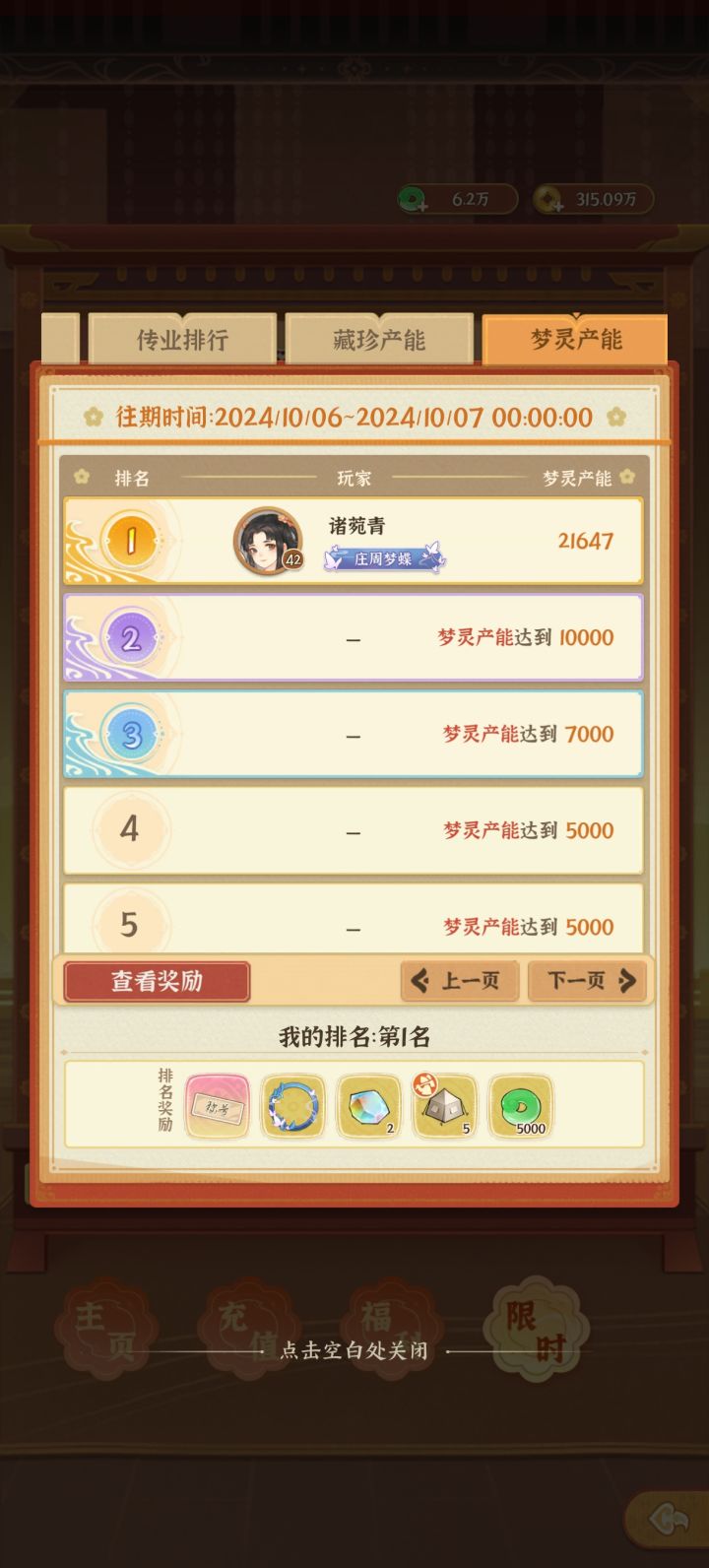Click the 下一页 next page button
Screen dimensions: 709x1568
tap(588, 981)
